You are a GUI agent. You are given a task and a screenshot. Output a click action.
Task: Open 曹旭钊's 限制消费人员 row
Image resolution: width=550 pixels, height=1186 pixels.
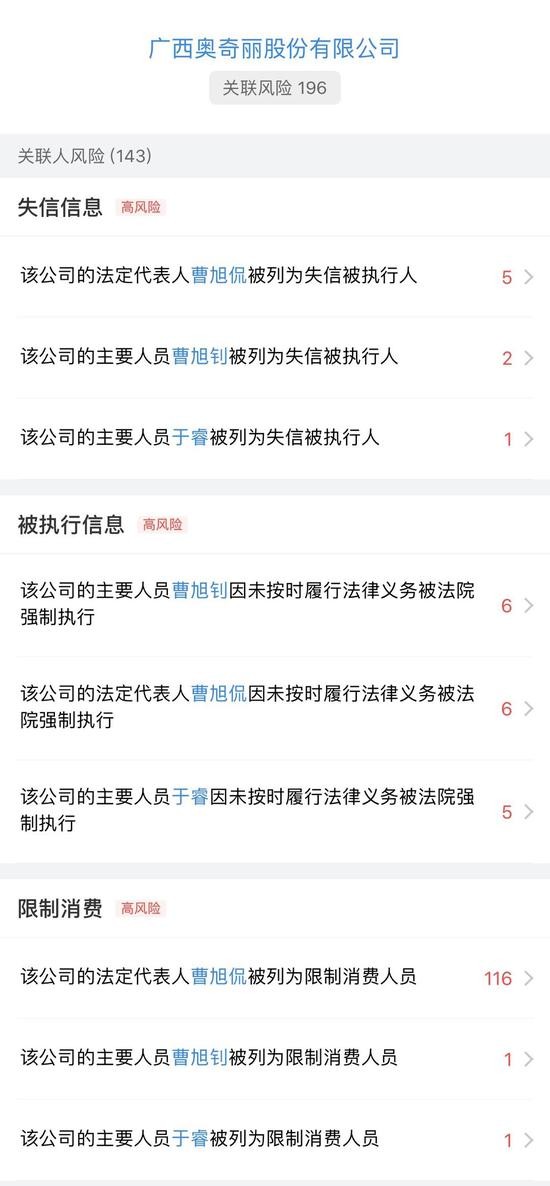(275, 1058)
